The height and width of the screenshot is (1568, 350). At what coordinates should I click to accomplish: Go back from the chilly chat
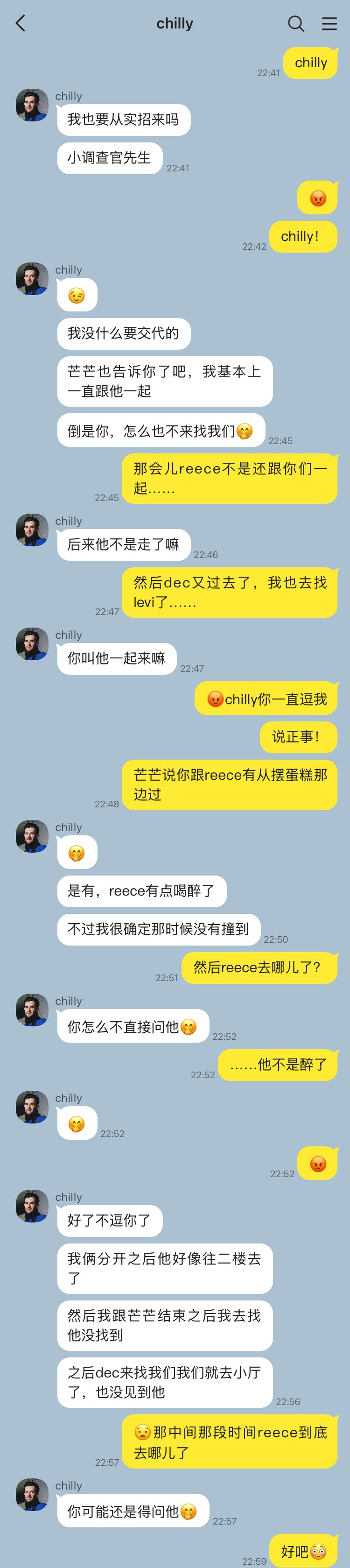pos(20,24)
